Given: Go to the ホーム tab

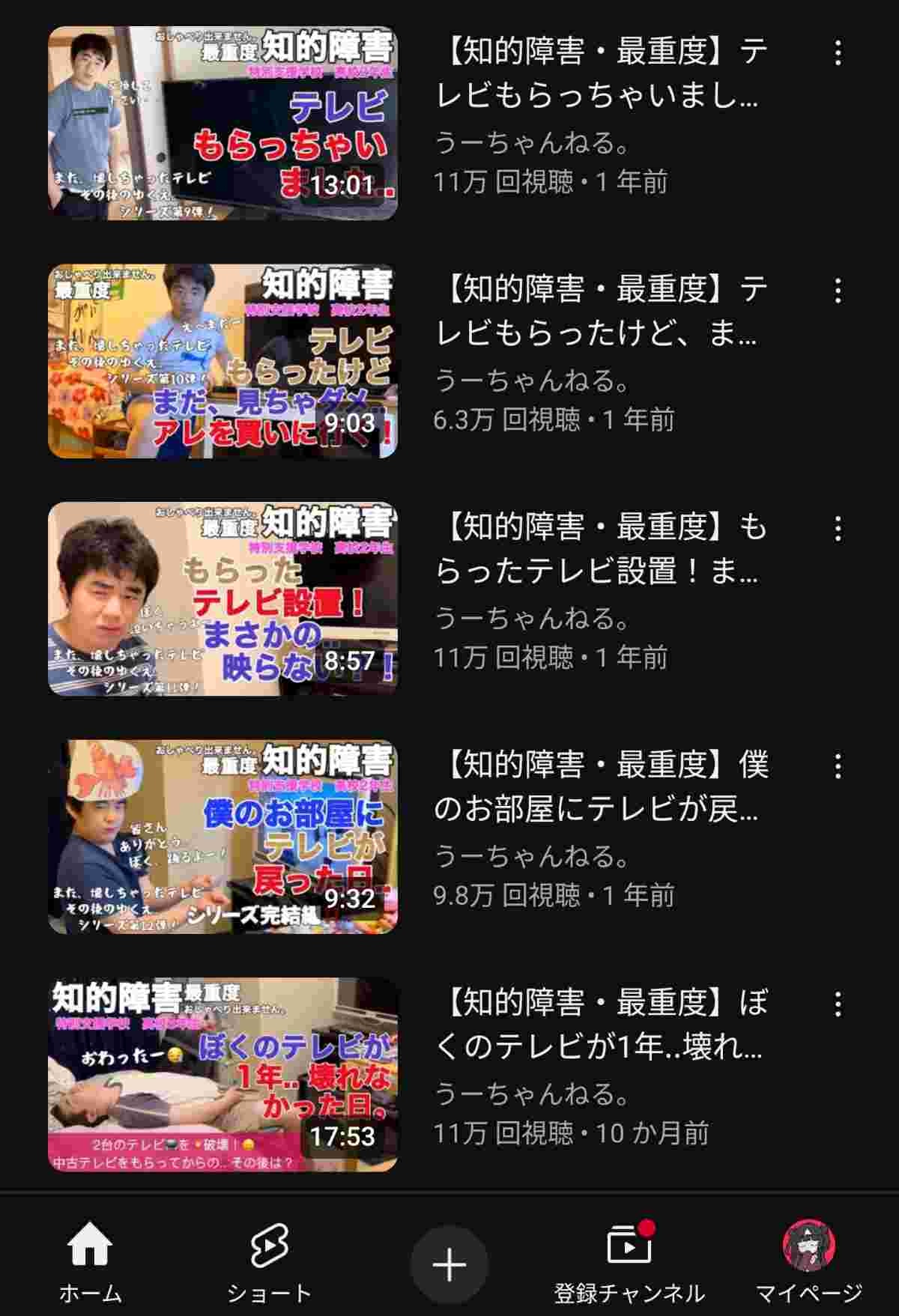Looking at the screenshot, I should pos(90,1262).
